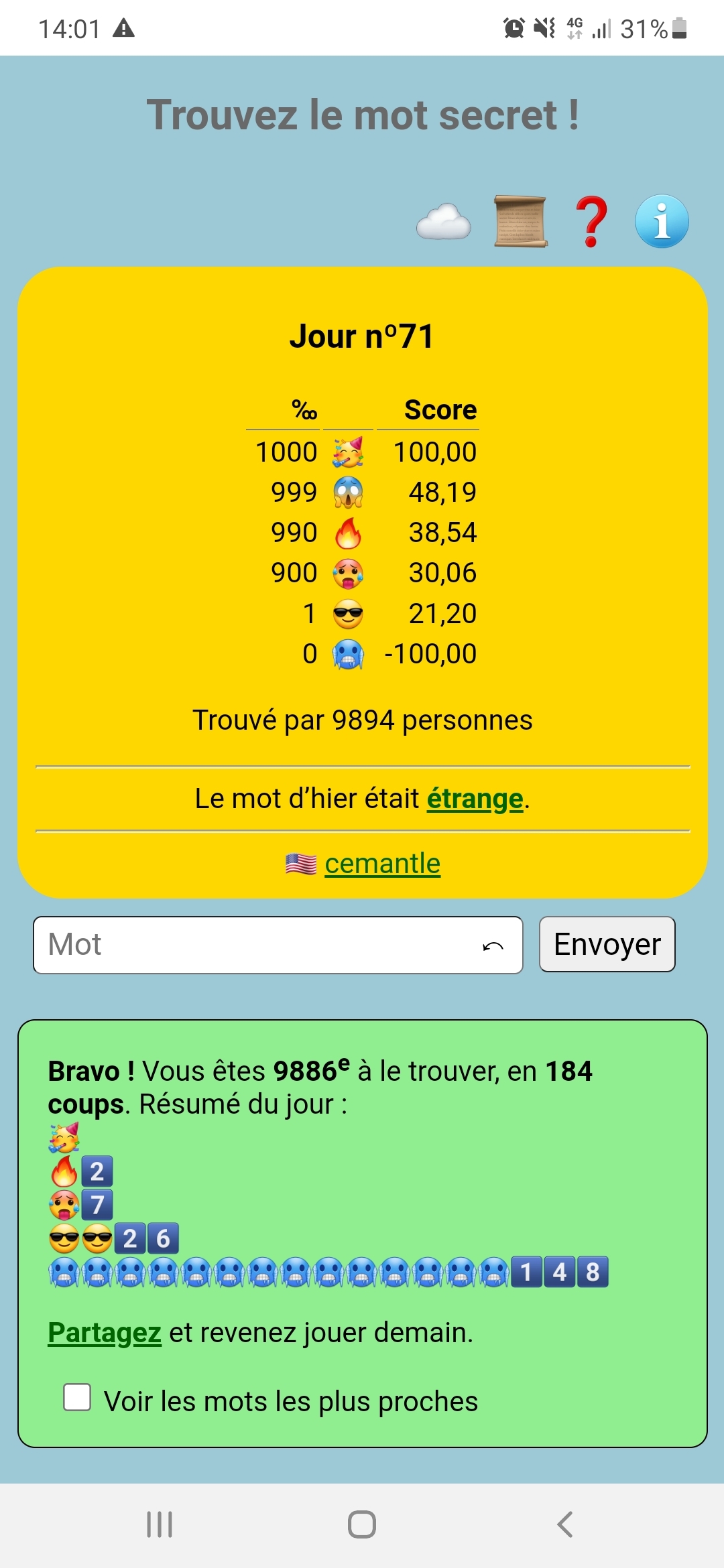Open the cloud icon
This screenshot has height=1568, width=724.
[443, 222]
